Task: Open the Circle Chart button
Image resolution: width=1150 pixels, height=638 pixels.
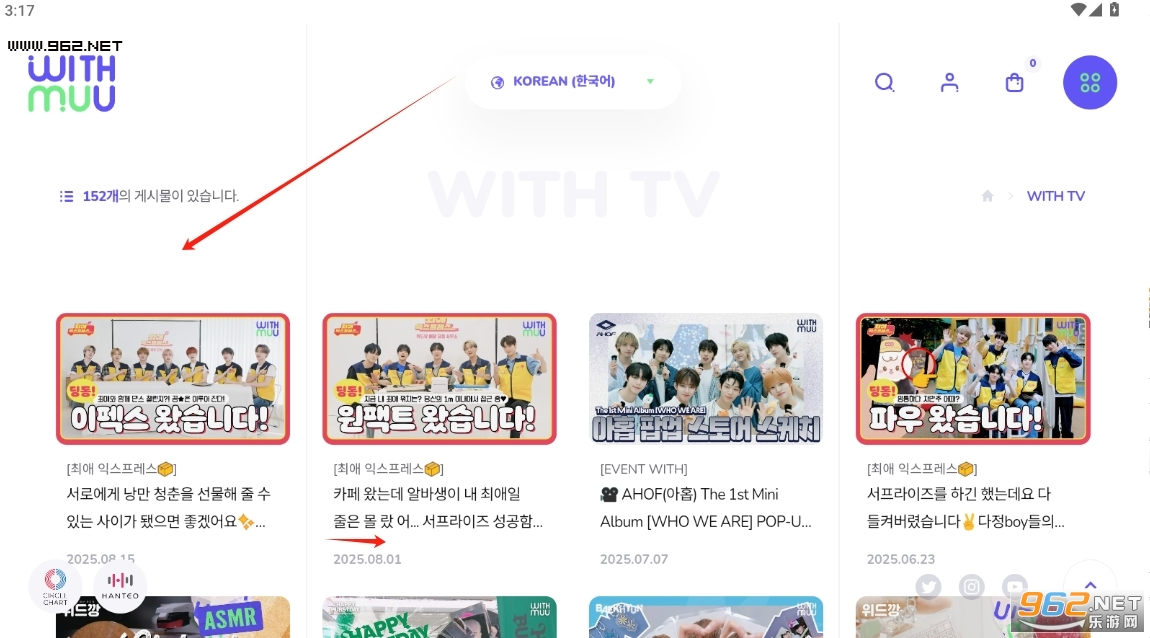Action: click(x=55, y=586)
